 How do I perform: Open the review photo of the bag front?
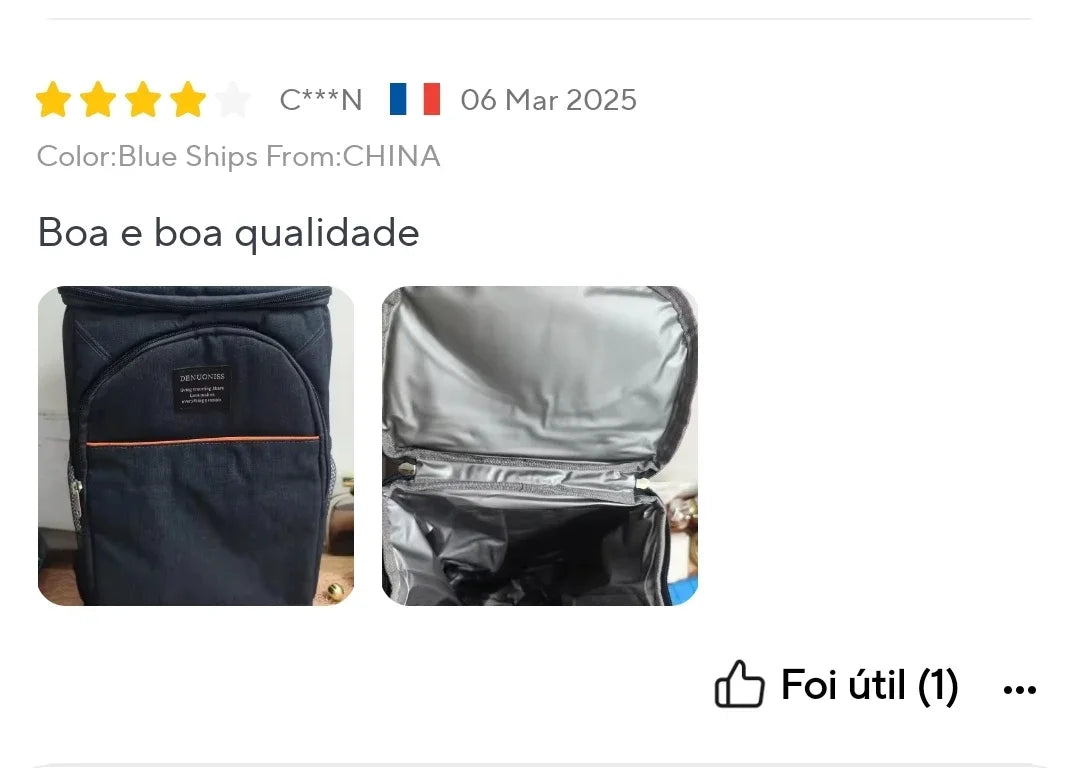(x=196, y=446)
